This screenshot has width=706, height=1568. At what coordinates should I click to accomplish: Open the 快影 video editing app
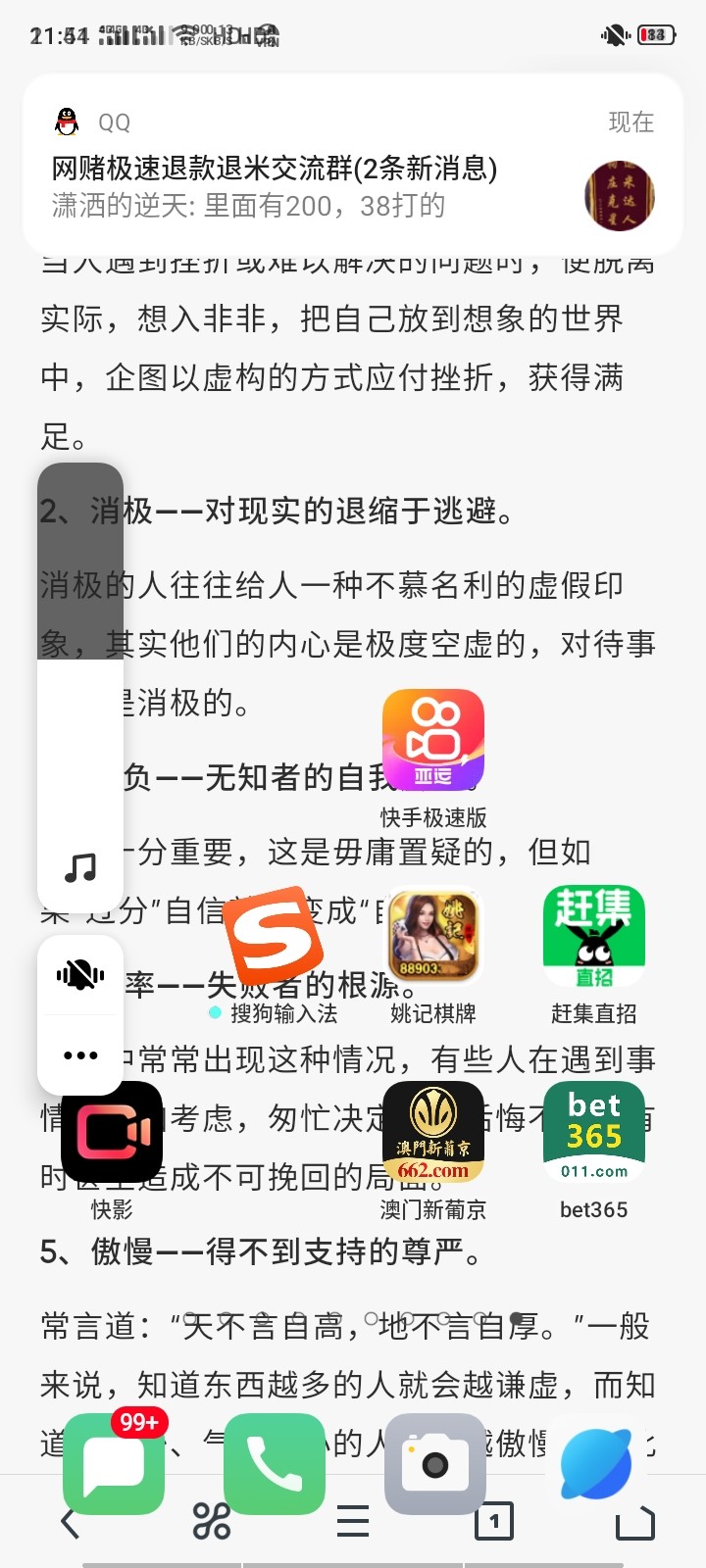pyautogui.click(x=112, y=1130)
